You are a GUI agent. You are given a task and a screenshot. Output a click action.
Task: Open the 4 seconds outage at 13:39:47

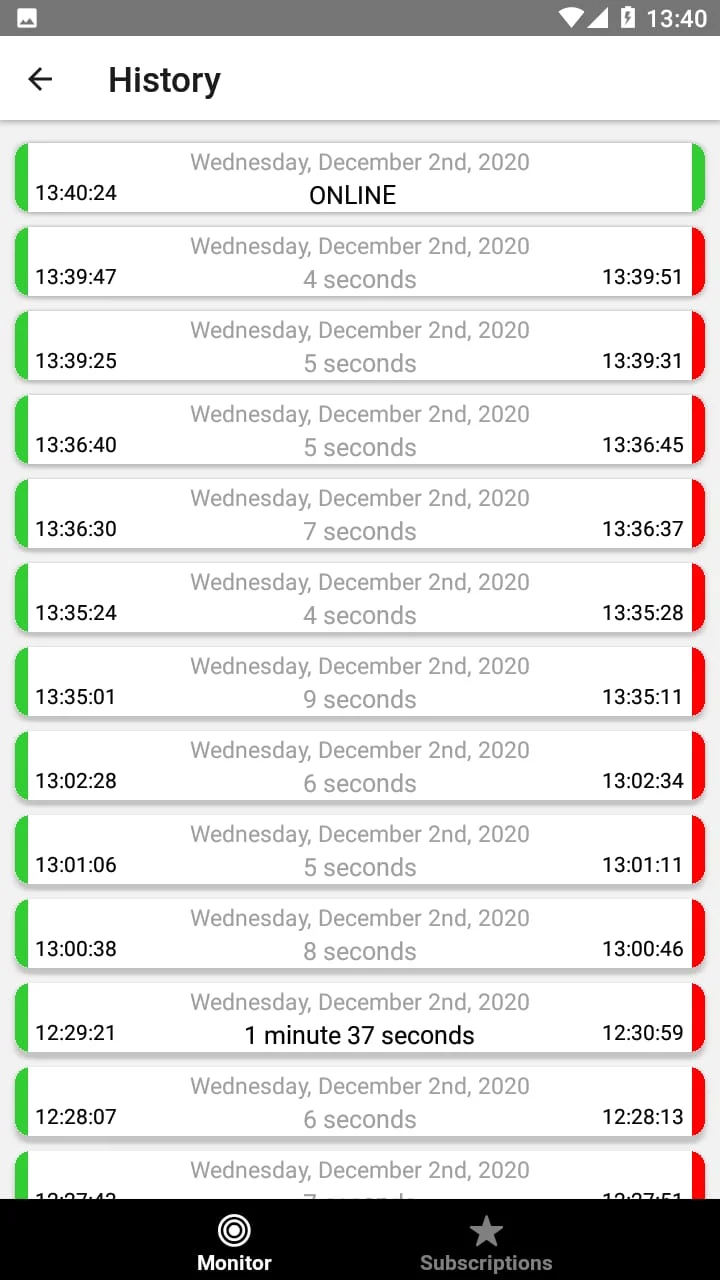point(360,261)
